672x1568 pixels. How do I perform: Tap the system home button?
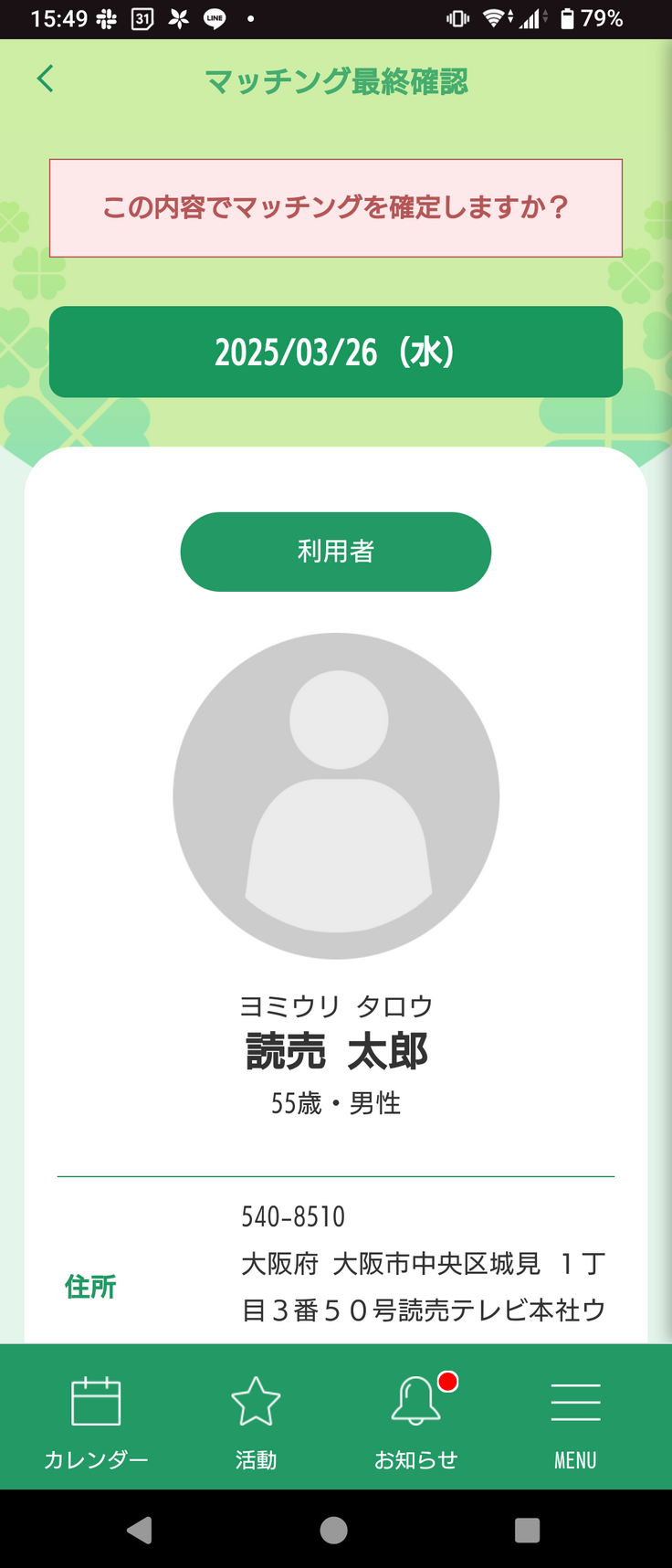point(334,1530)
